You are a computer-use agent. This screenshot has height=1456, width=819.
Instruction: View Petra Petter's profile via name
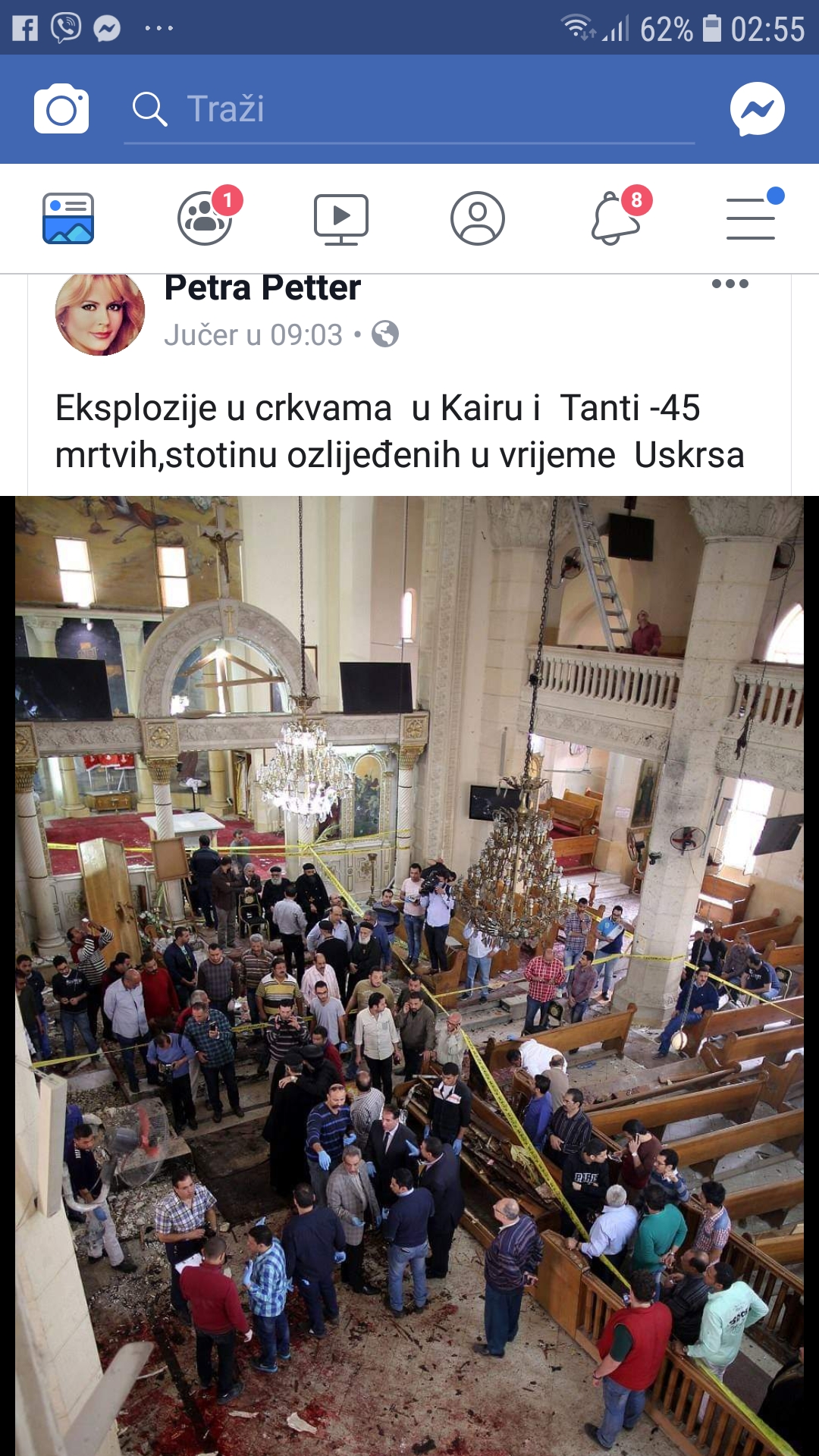262,289
